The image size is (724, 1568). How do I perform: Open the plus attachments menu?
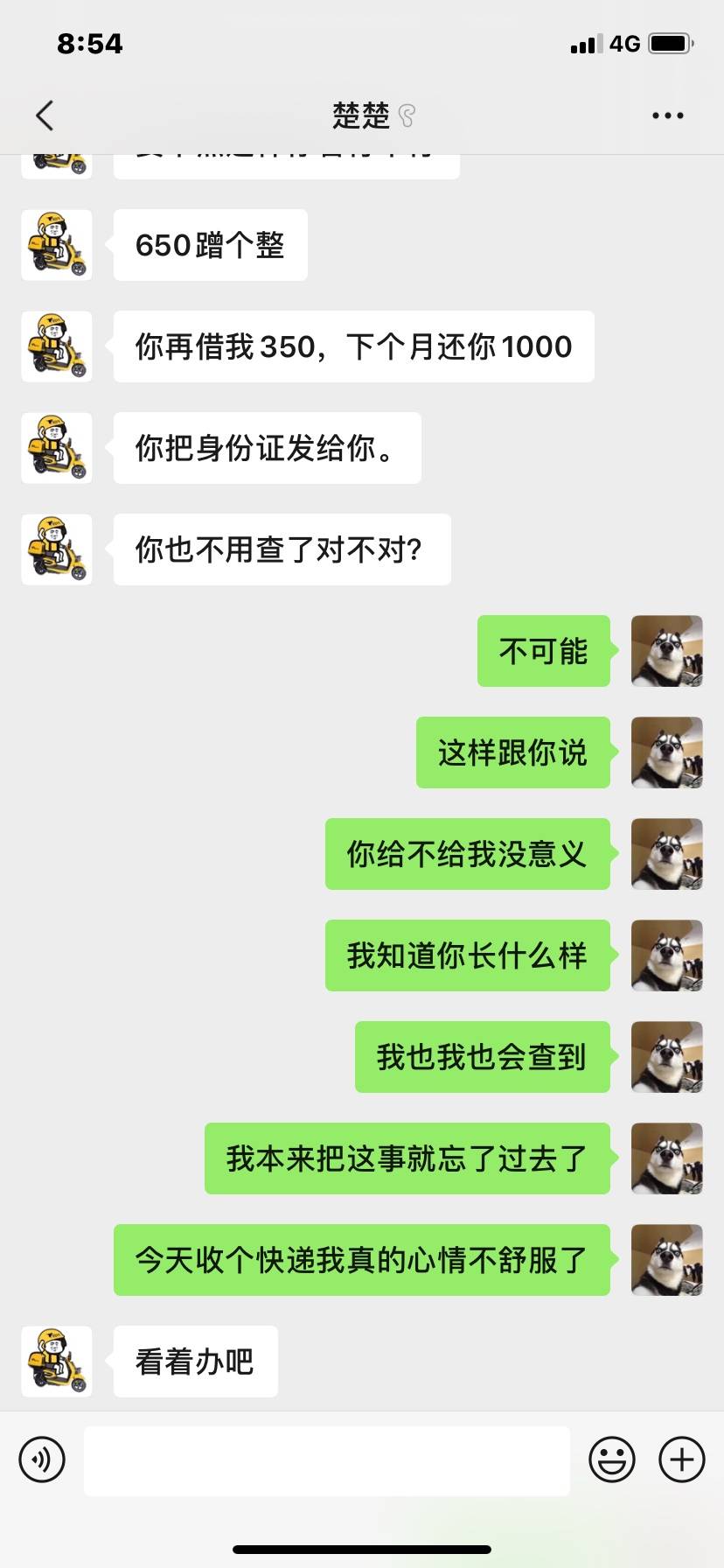tap(681, 1459)
